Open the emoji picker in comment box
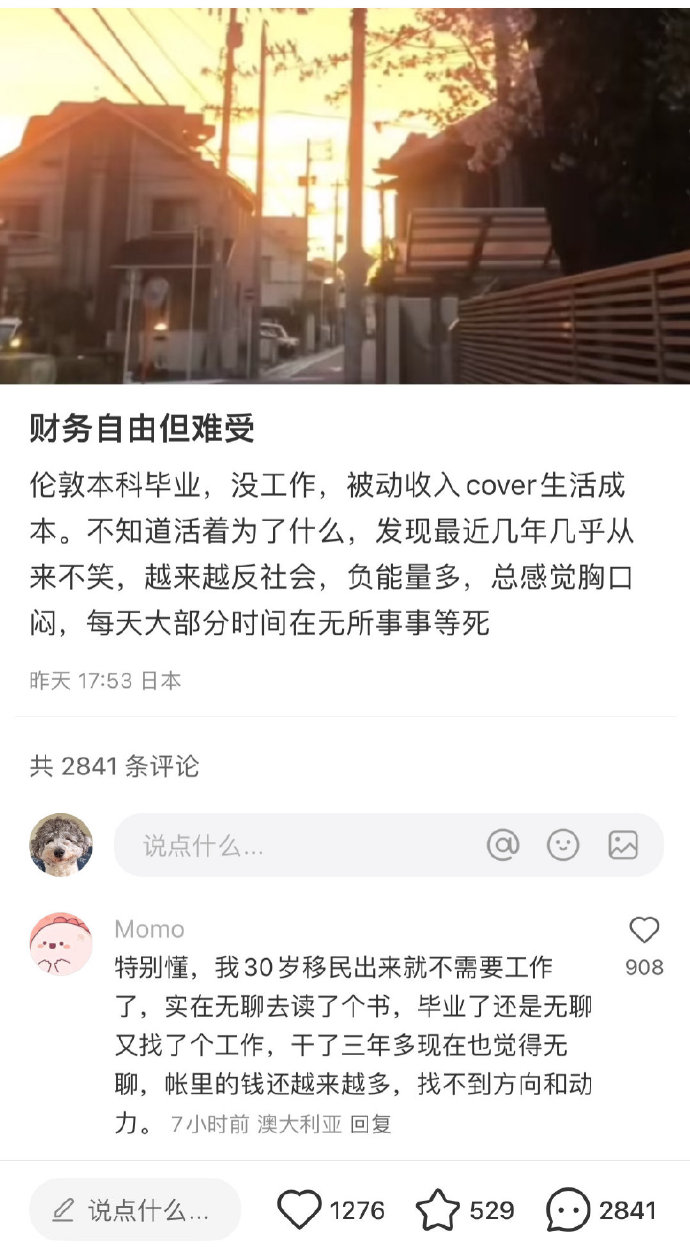The image size is (690, 1255). pos(563,845)
